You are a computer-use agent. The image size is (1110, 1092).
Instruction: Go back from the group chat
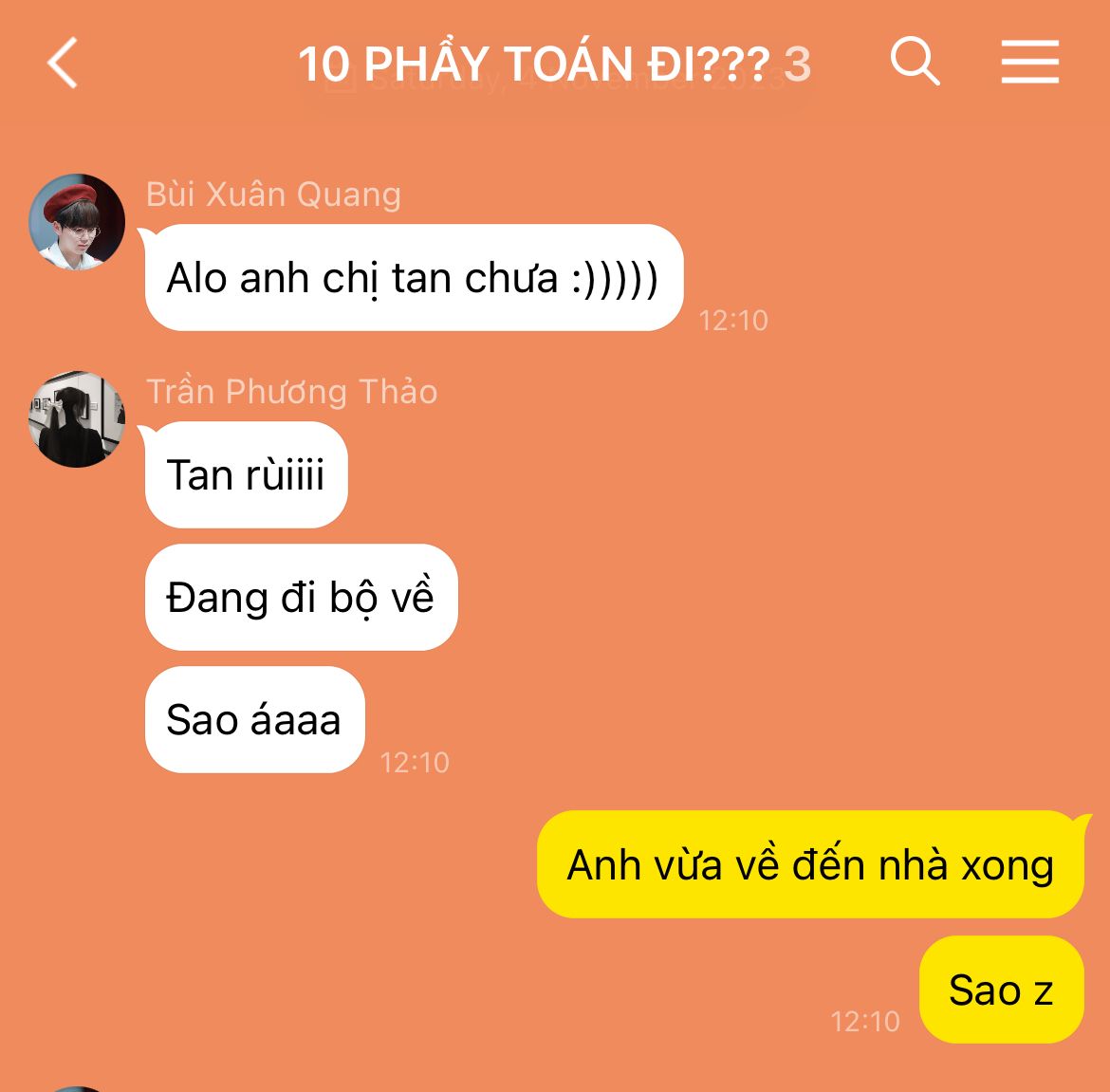pos(63,64)
